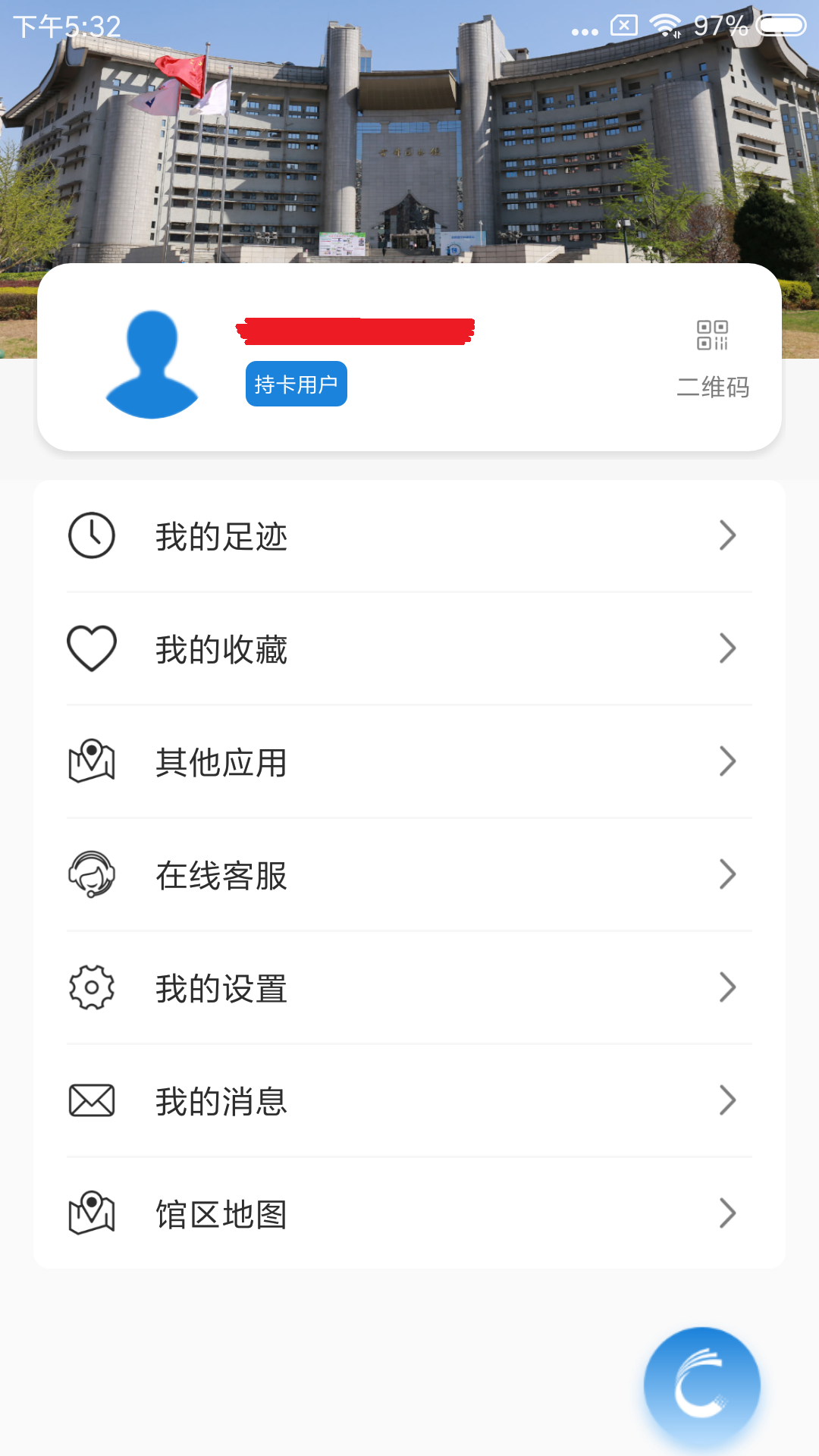Click the gear icon beside 我的设置
819x1456 pixels.
[x=91, y=988]
